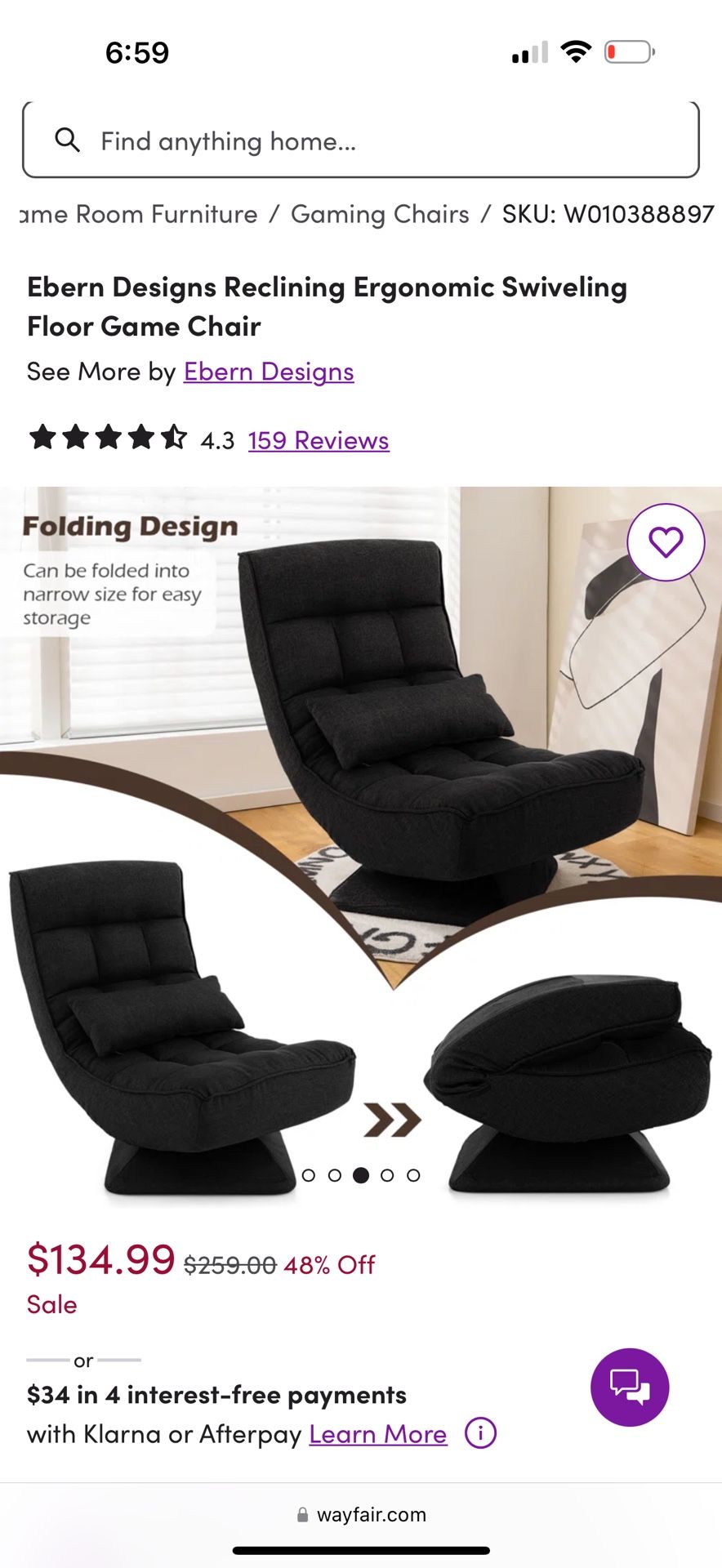
Task: Tap the search magnifier icon
Action: point(68,140)
